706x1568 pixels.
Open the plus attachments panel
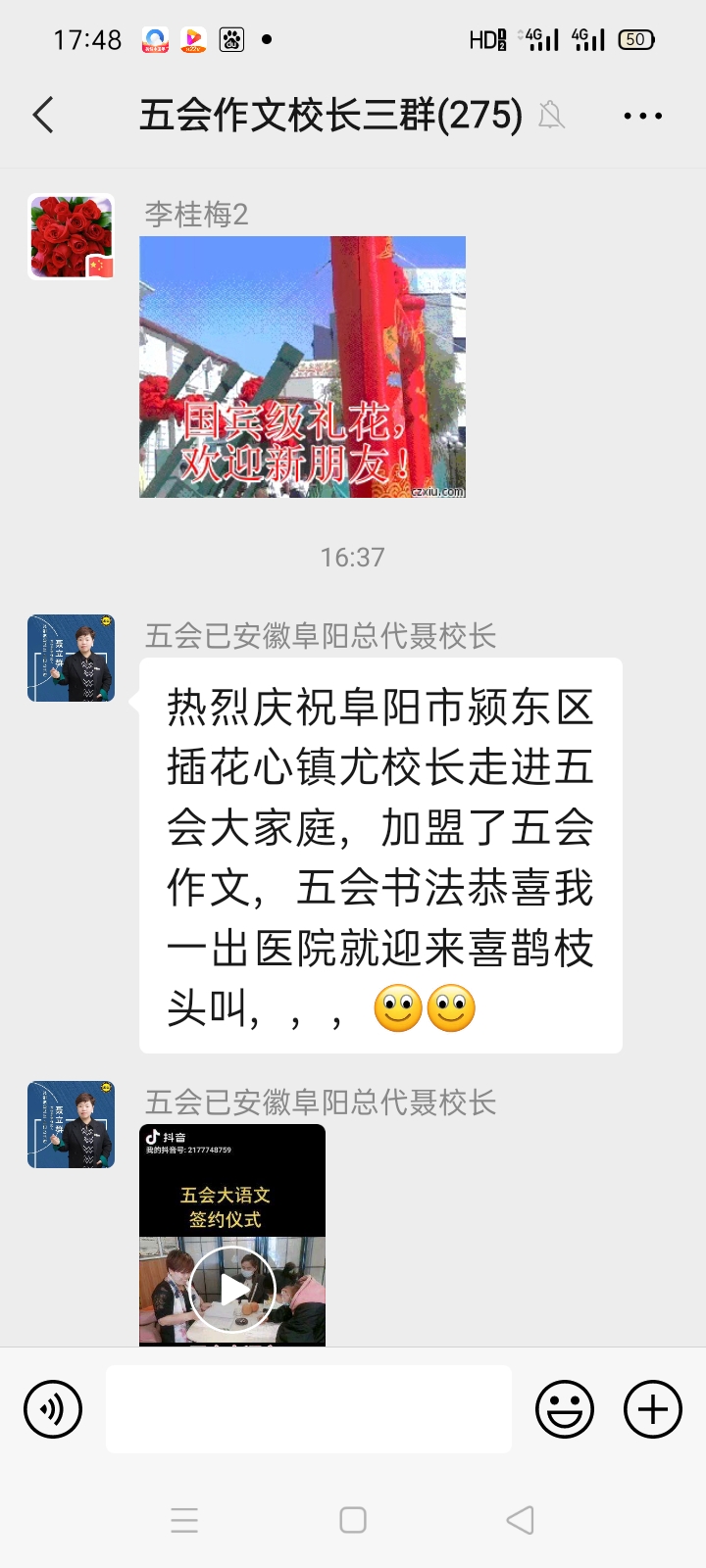point(653,1409)
